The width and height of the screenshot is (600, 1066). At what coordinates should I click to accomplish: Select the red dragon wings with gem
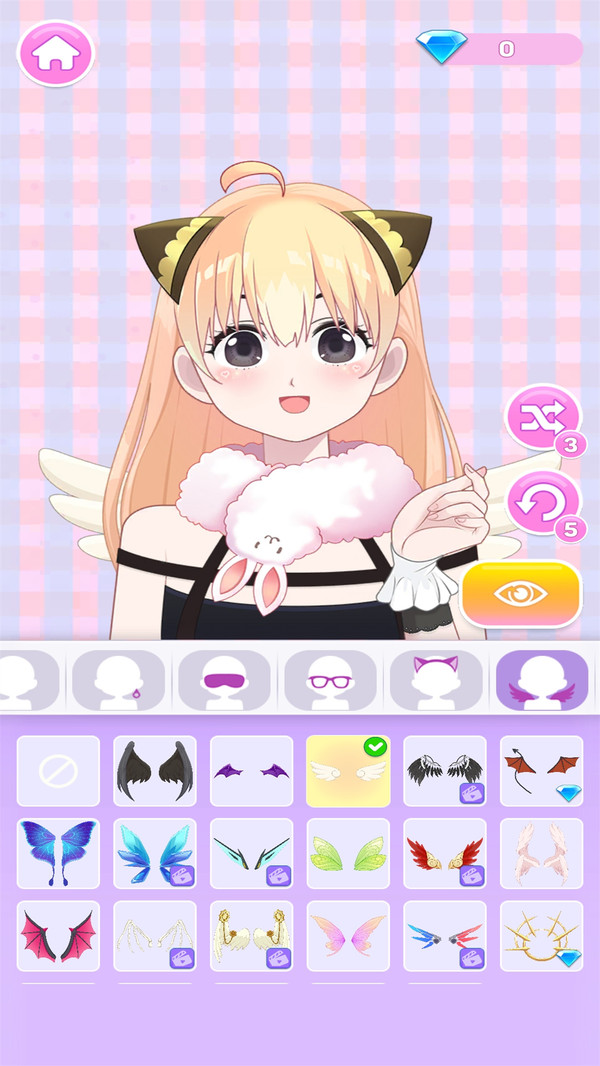(541, 771)
